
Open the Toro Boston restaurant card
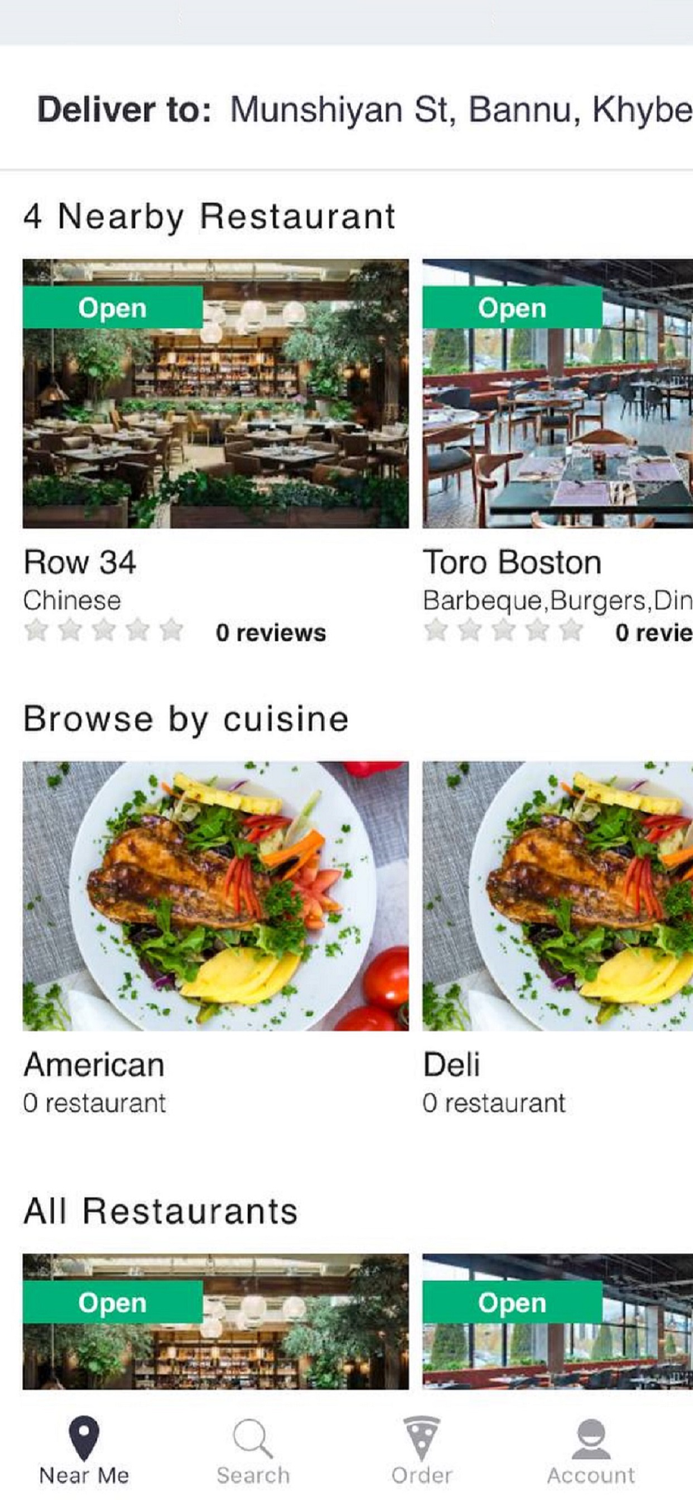tap(557, 394)
